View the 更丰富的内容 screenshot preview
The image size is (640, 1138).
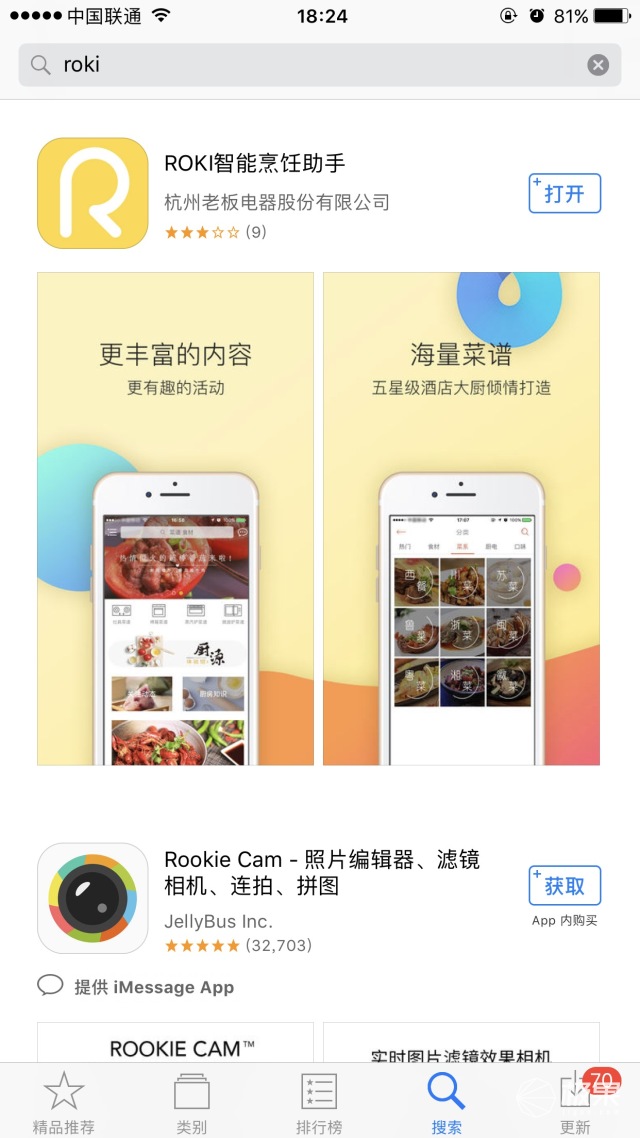(175, 518)
